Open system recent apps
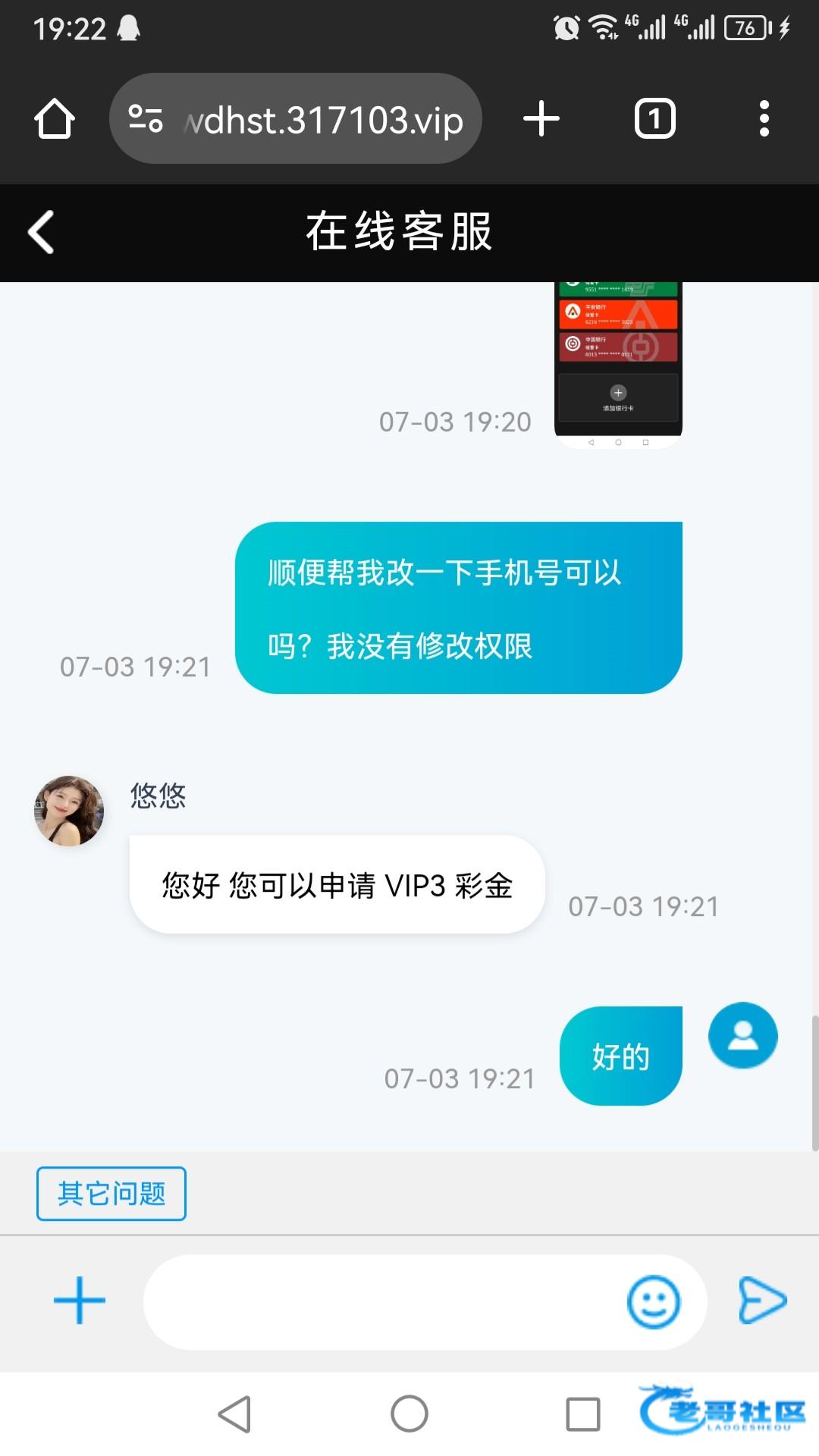This screenshot has width=819, height=1456. point(582,1414)
